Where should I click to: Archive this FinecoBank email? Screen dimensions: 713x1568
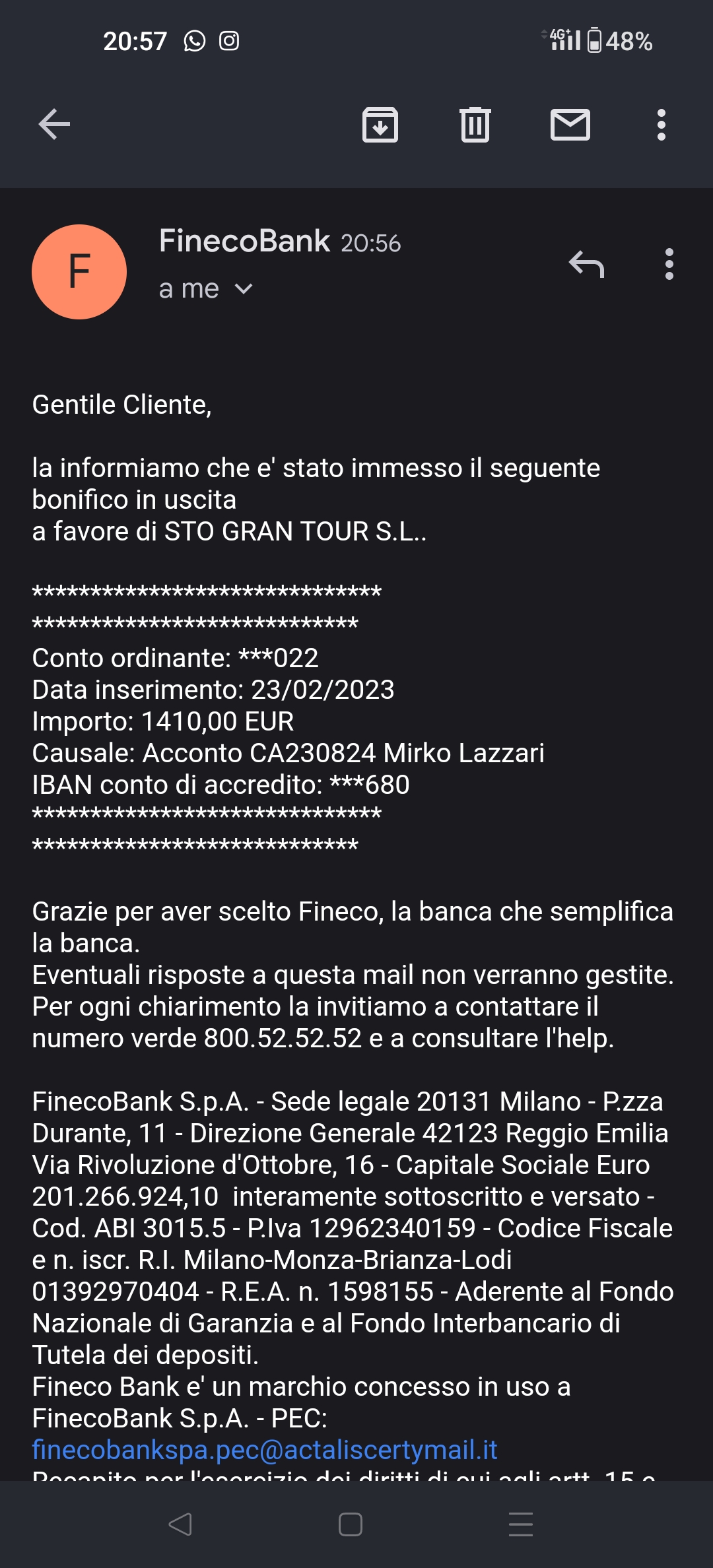point(380,125)
